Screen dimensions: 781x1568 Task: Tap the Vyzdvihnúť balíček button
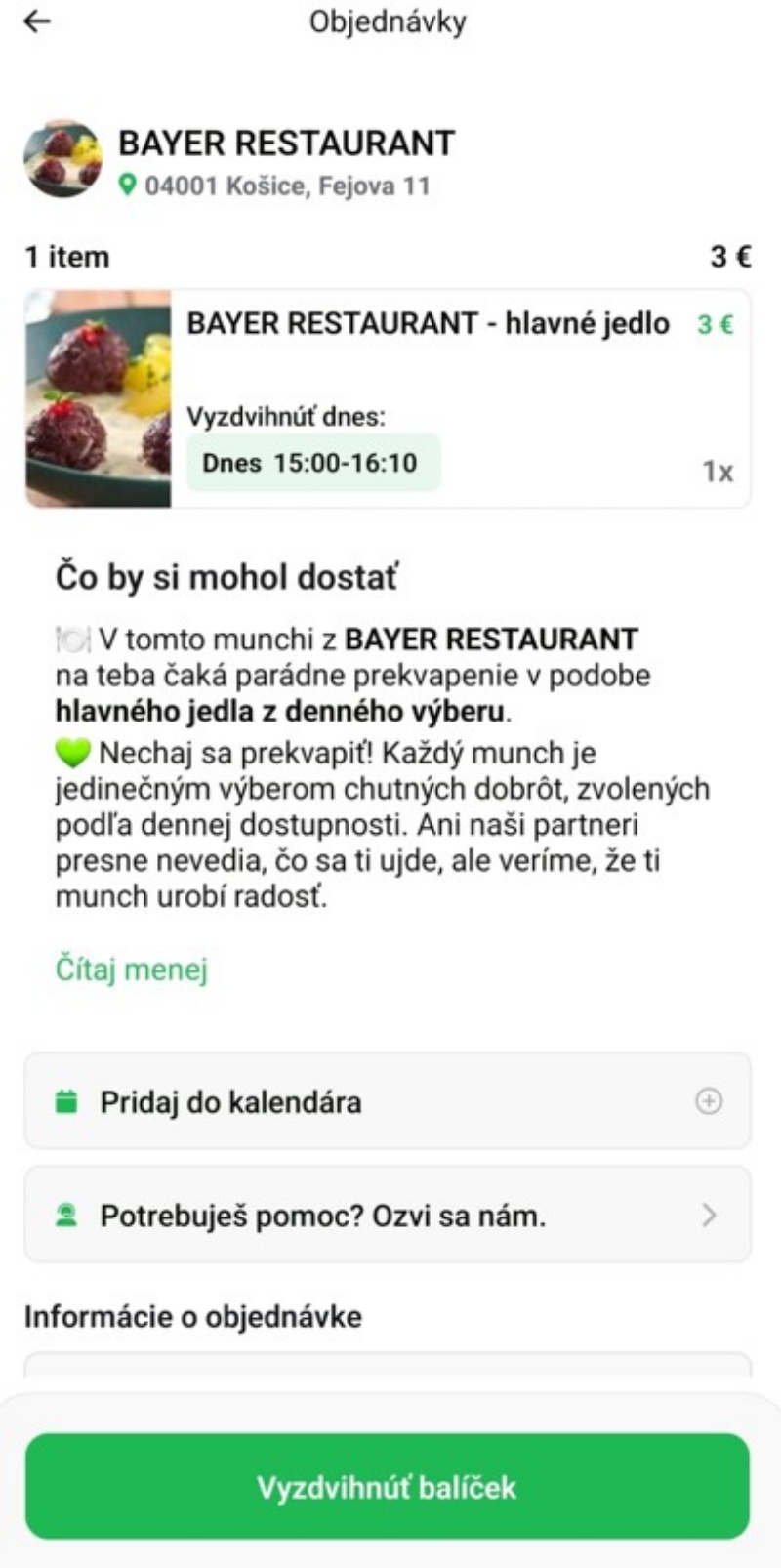tap(388, 1486)
